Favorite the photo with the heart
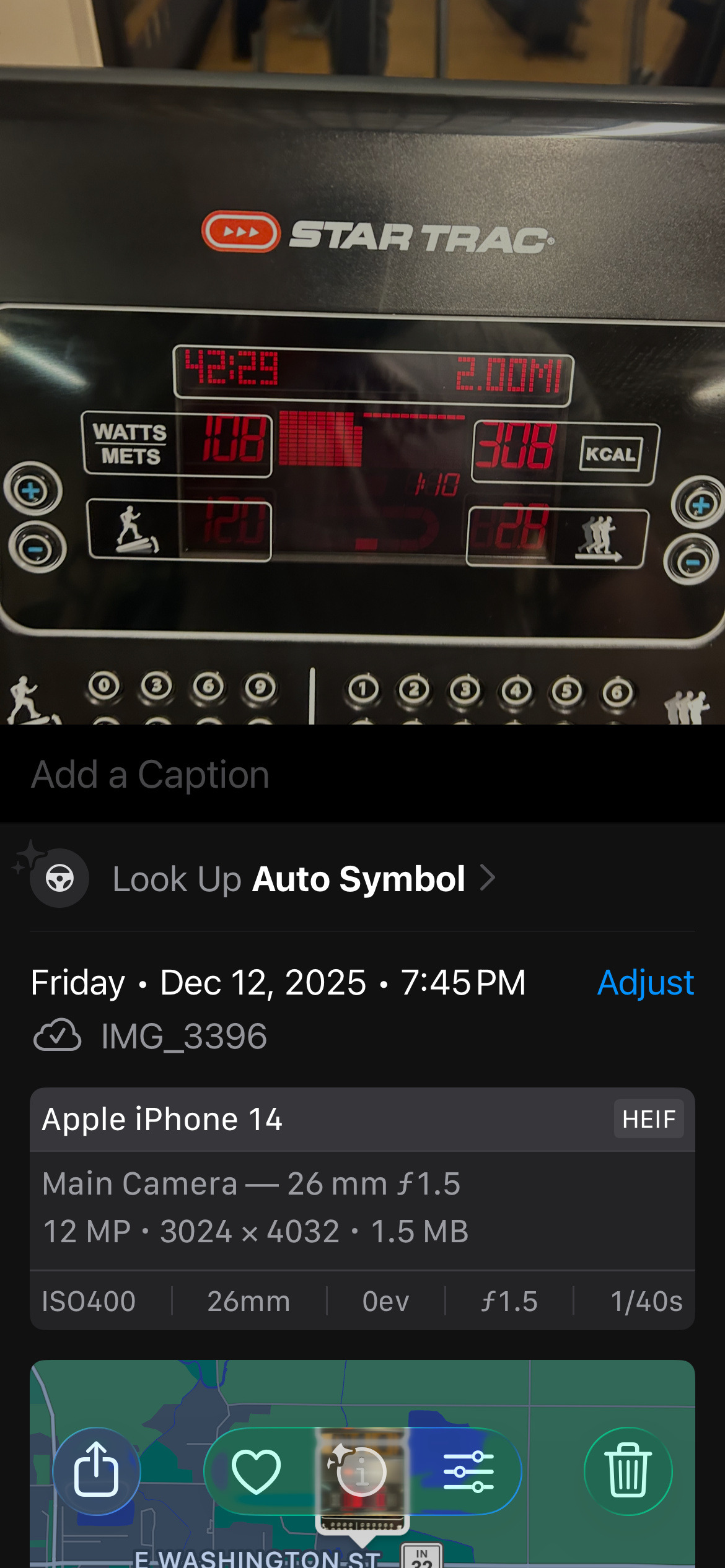This screenshot has height=1568, width=725. pyautogui.click(x=256, y=1471)
